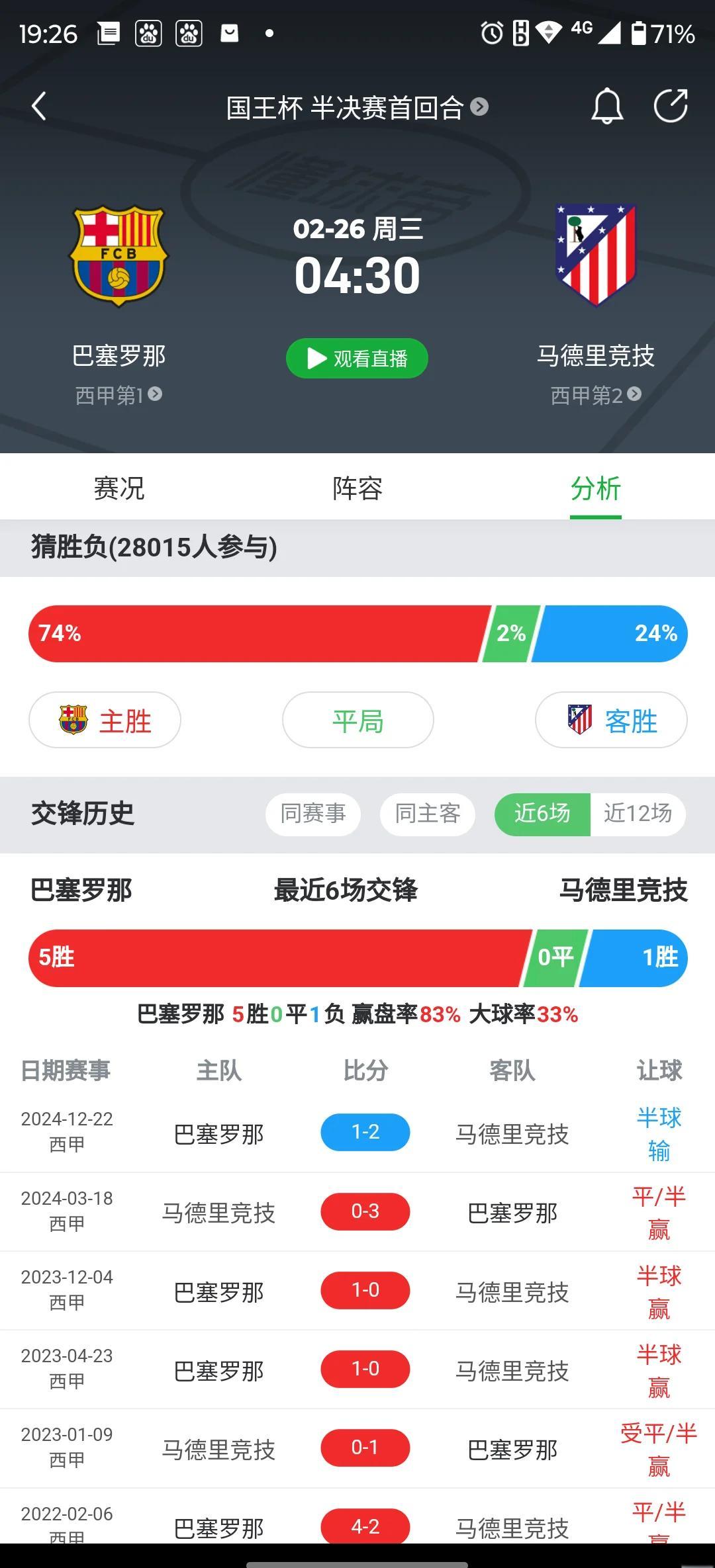Vote for 主胜 home win
The image size is (715, 1568).
point(105,720)
